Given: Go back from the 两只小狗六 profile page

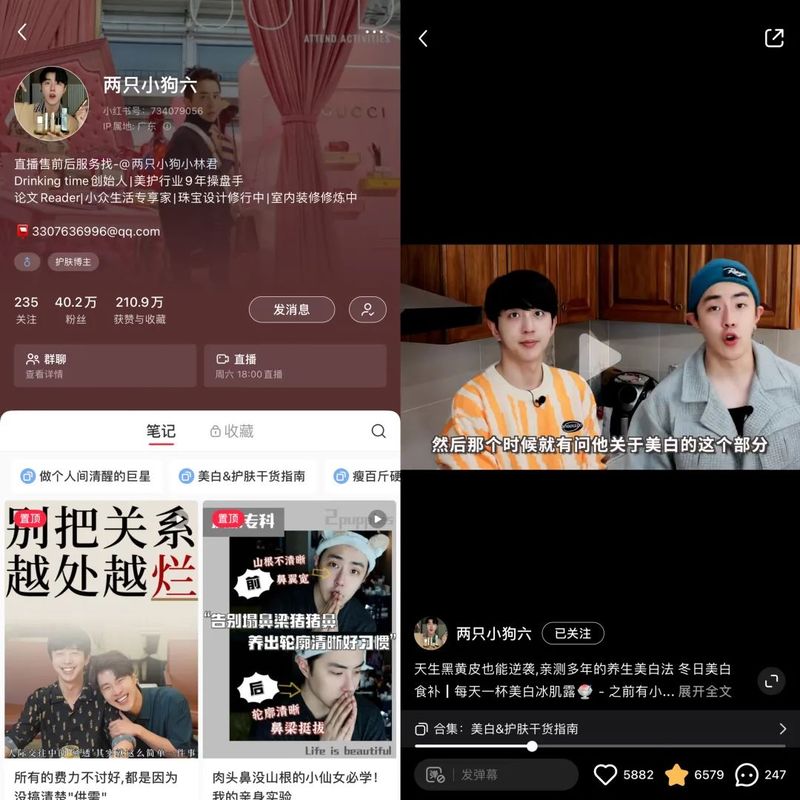Looking at the screenshot, I should 23,33.
